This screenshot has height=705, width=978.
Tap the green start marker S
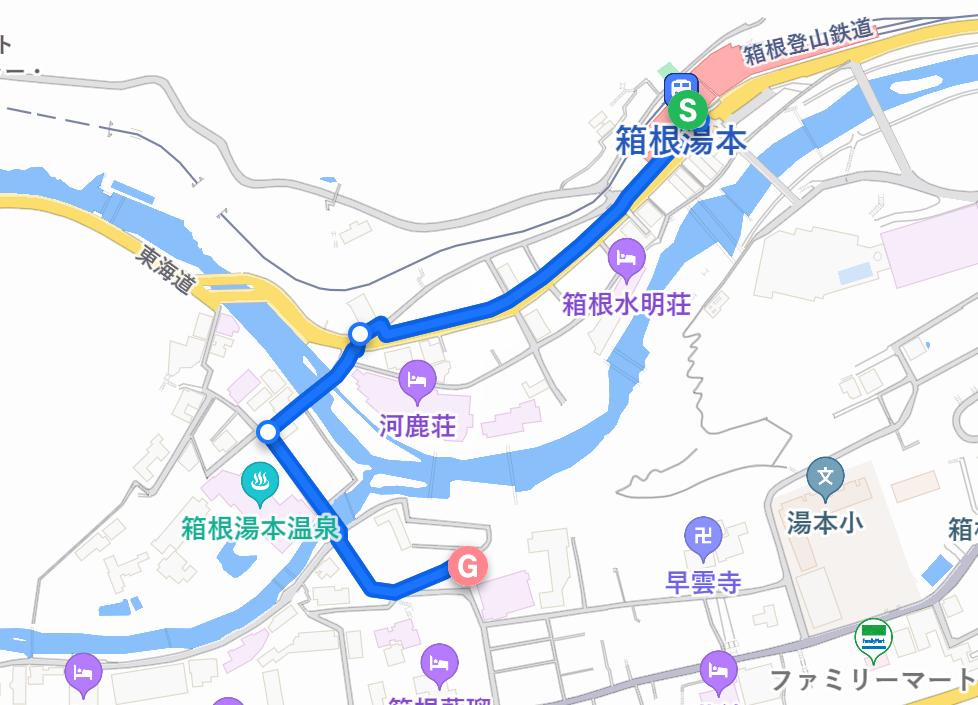click(687, 109)
